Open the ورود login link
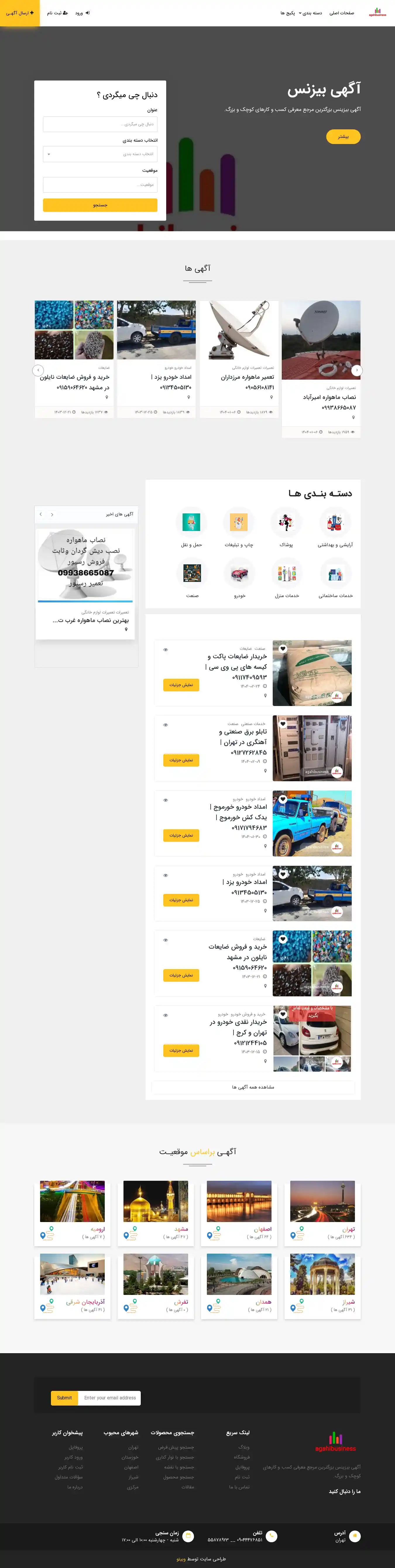The height and width of the screenshot is (1568, 395). pyautogui.click(x=82, y=13)
